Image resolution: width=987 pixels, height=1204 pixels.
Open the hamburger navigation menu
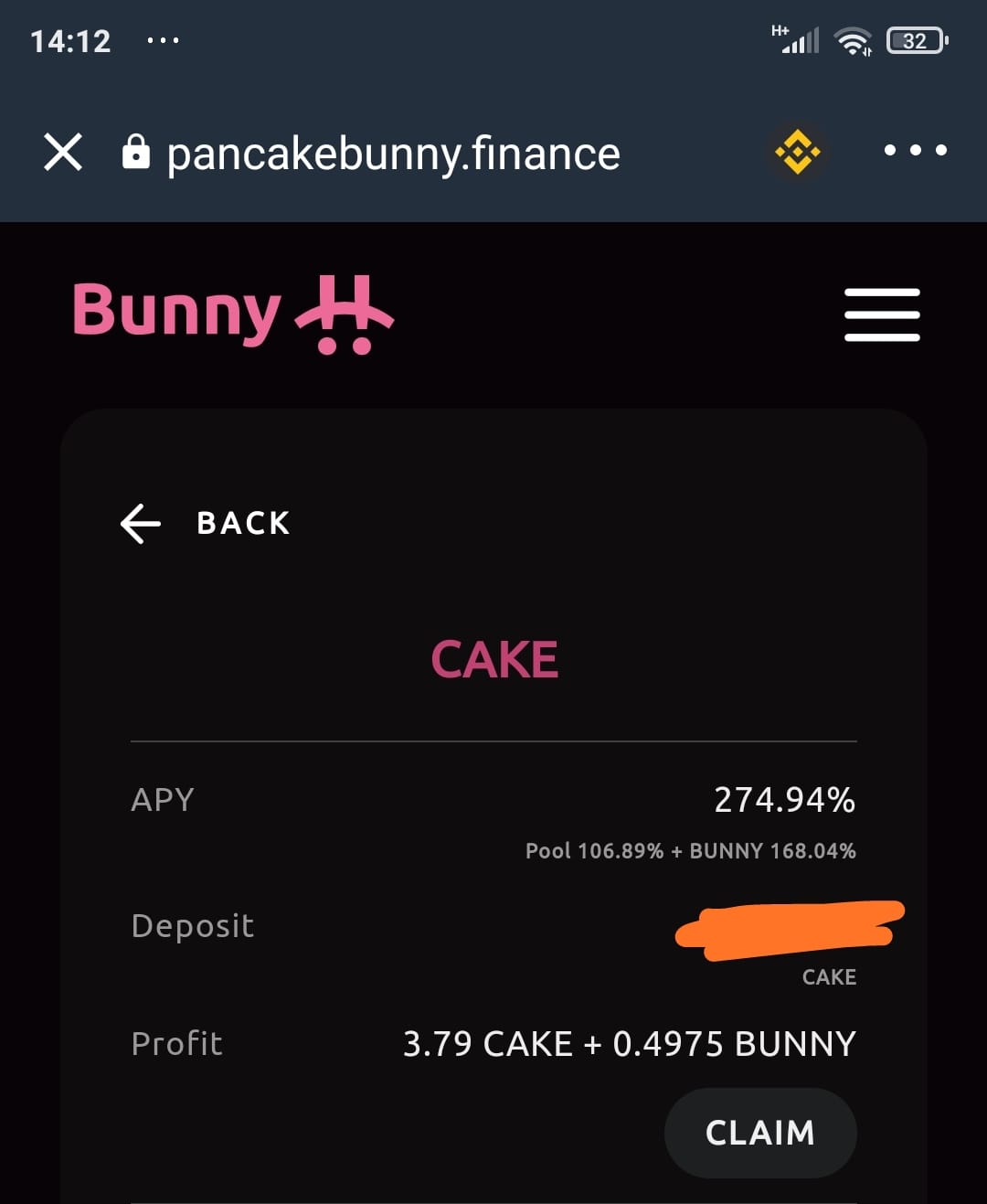click(882, 314)
